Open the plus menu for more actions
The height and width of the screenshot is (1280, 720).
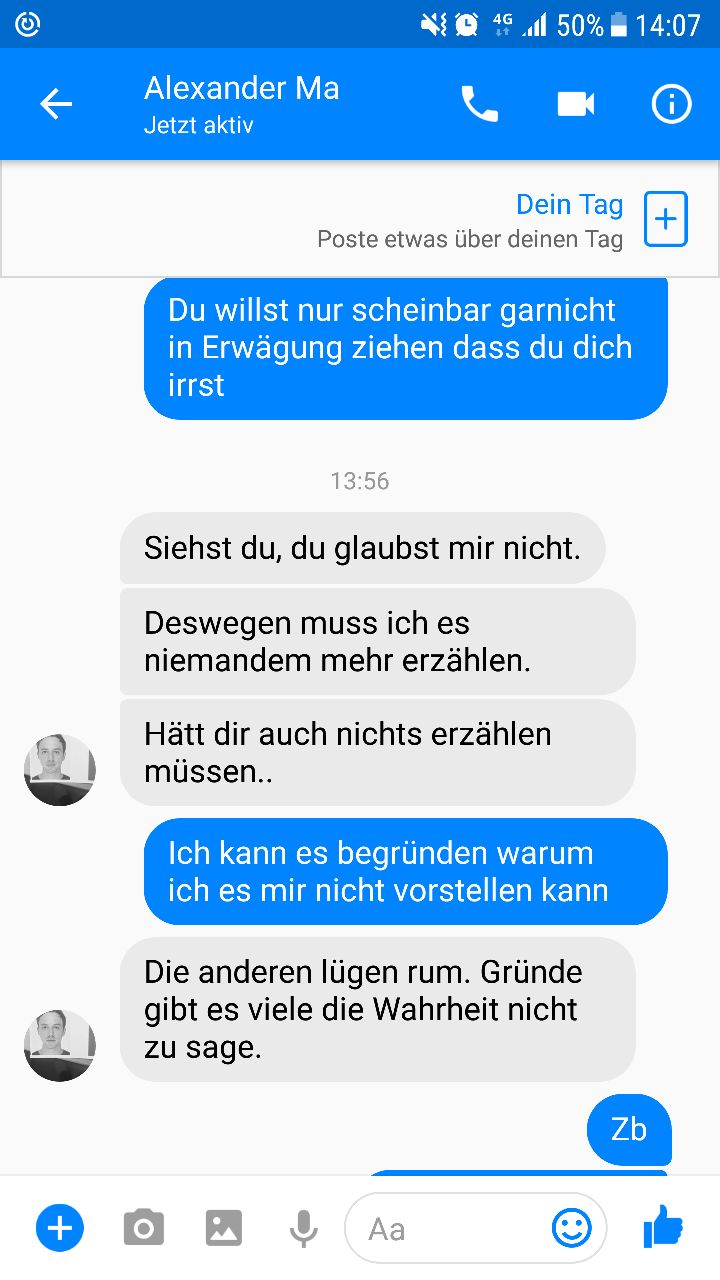pos(60,1228)
